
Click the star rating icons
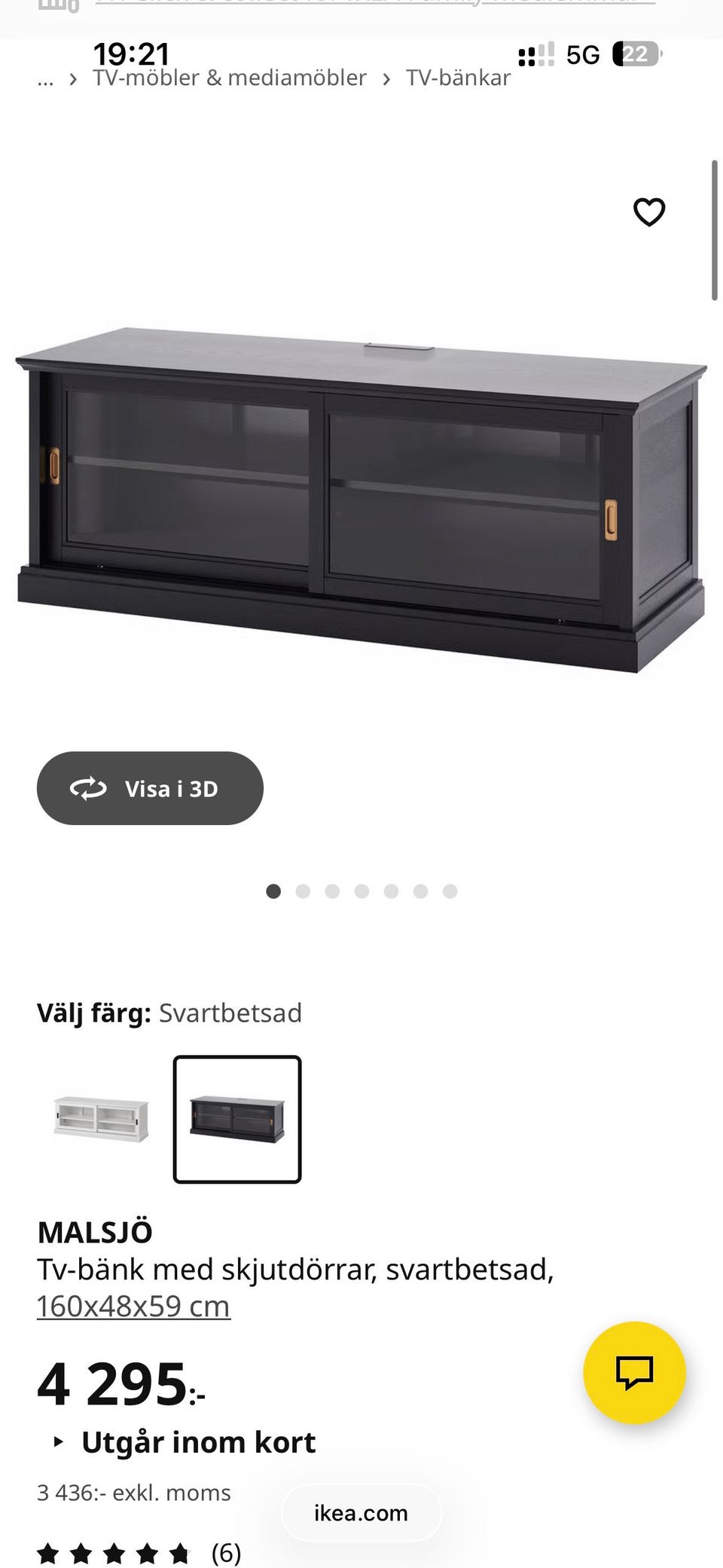tap(113, 1552)
